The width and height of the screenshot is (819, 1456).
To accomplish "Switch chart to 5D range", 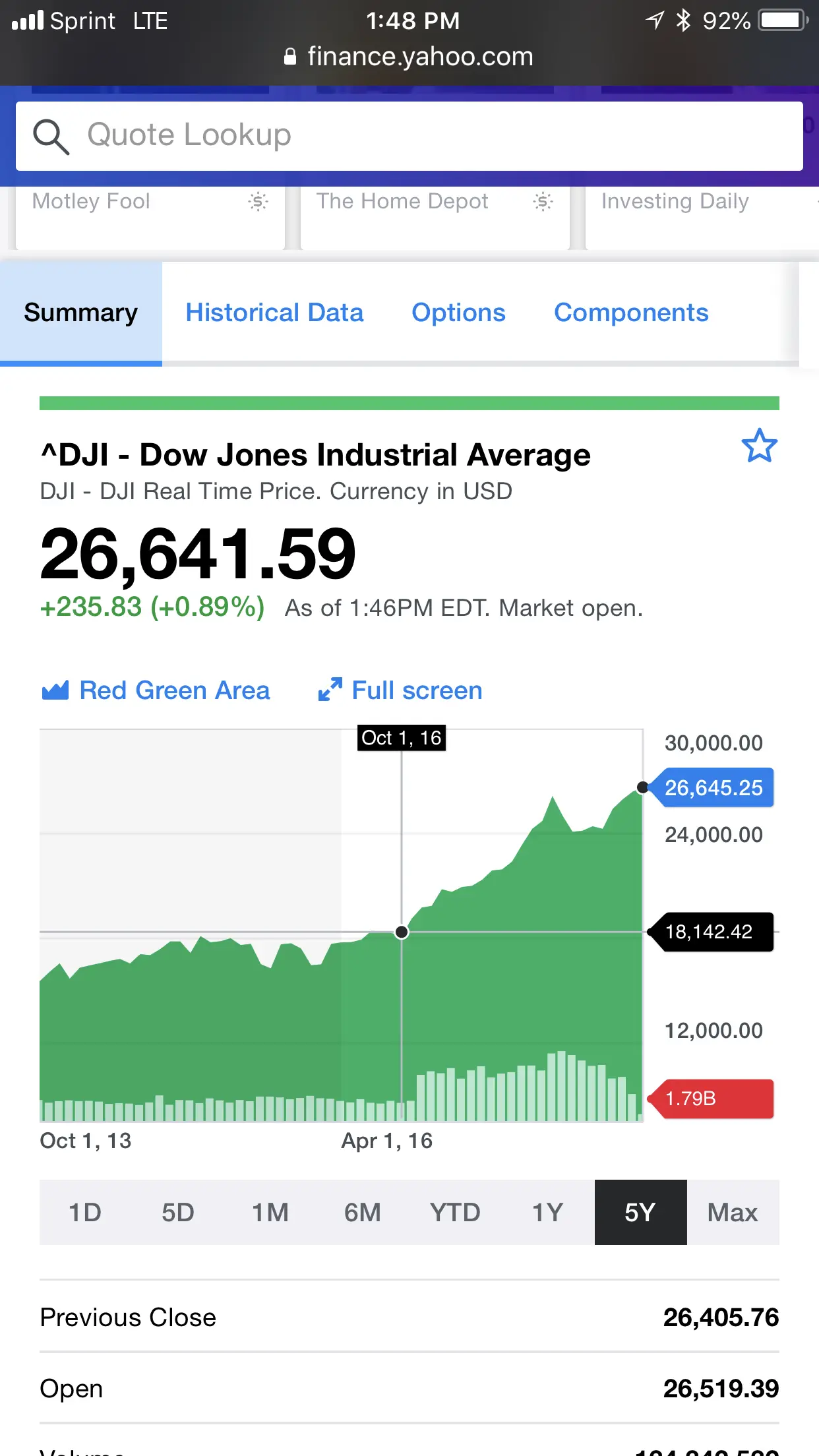I will [178, 1212].
